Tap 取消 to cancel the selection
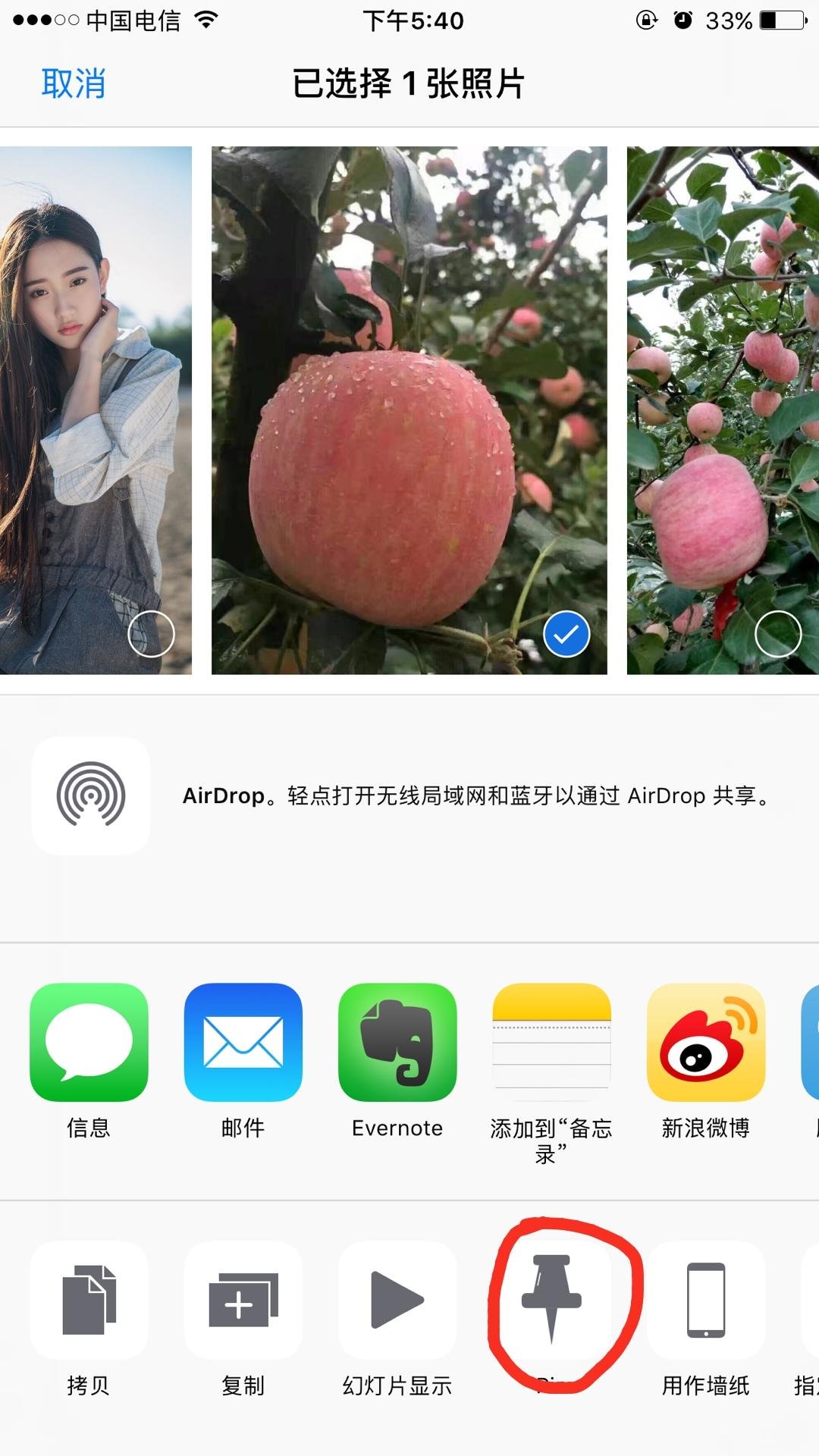The width and height of the screenshot is (819, 1456). click(x=73, y=83)
